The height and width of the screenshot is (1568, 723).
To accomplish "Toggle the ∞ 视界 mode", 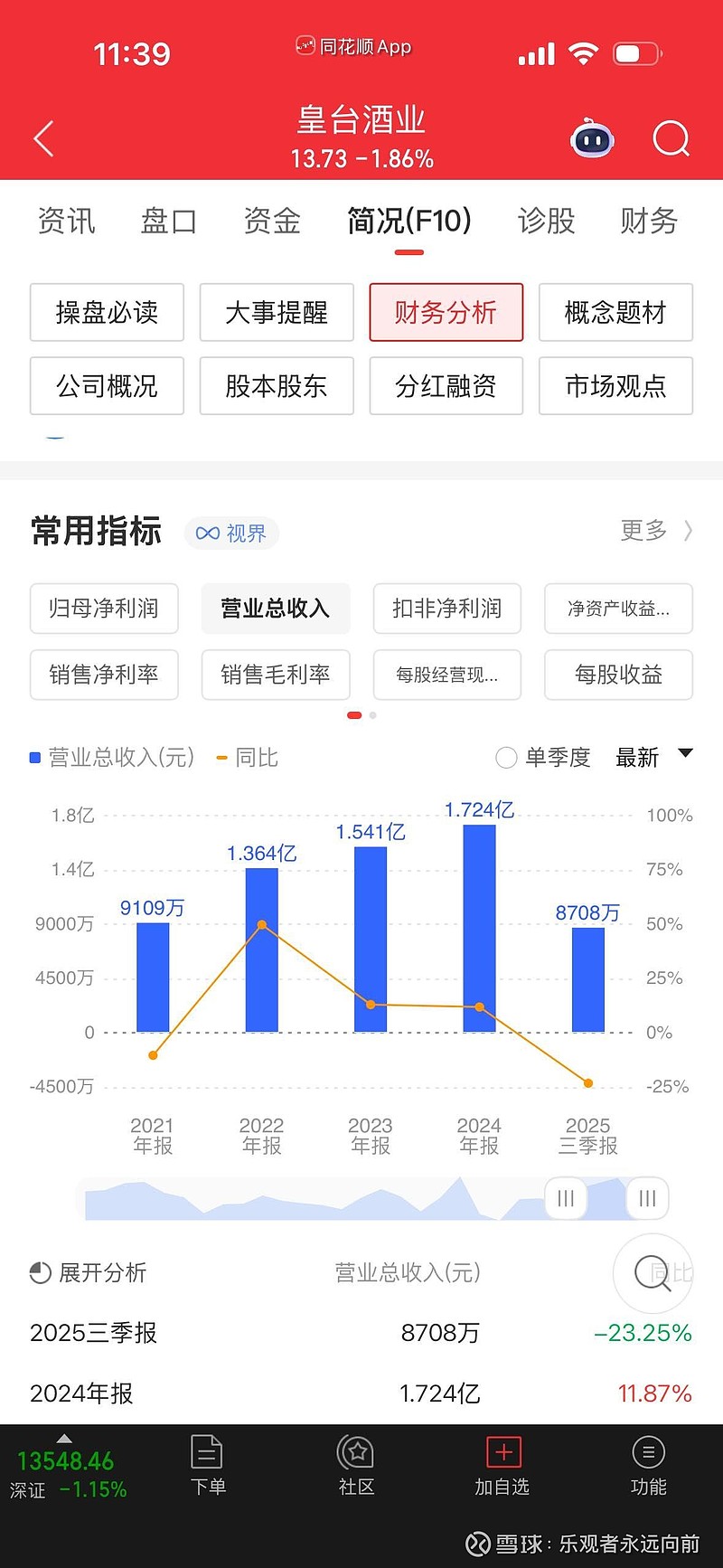I will pos(231,534).
